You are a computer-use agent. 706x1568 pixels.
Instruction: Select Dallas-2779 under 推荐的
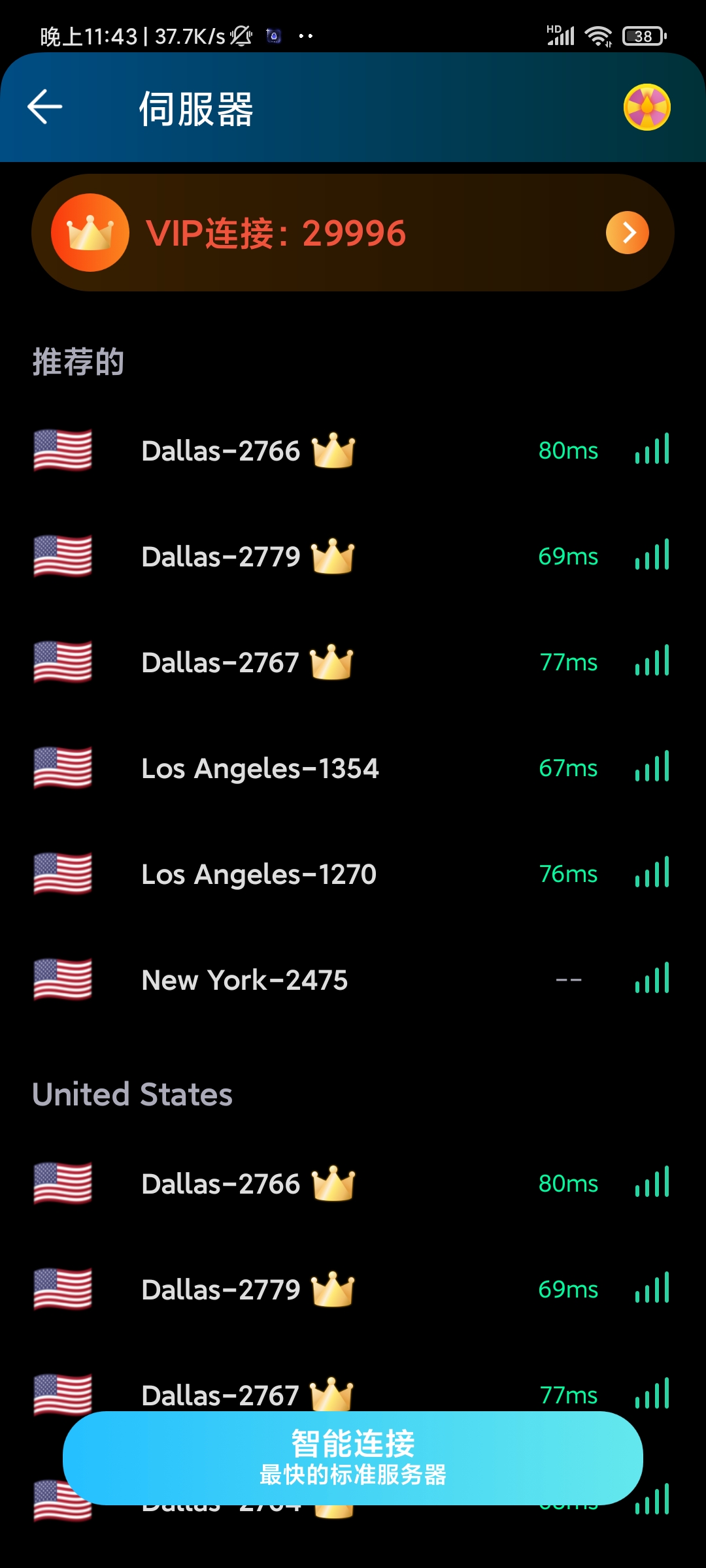(x=353, y=557)
